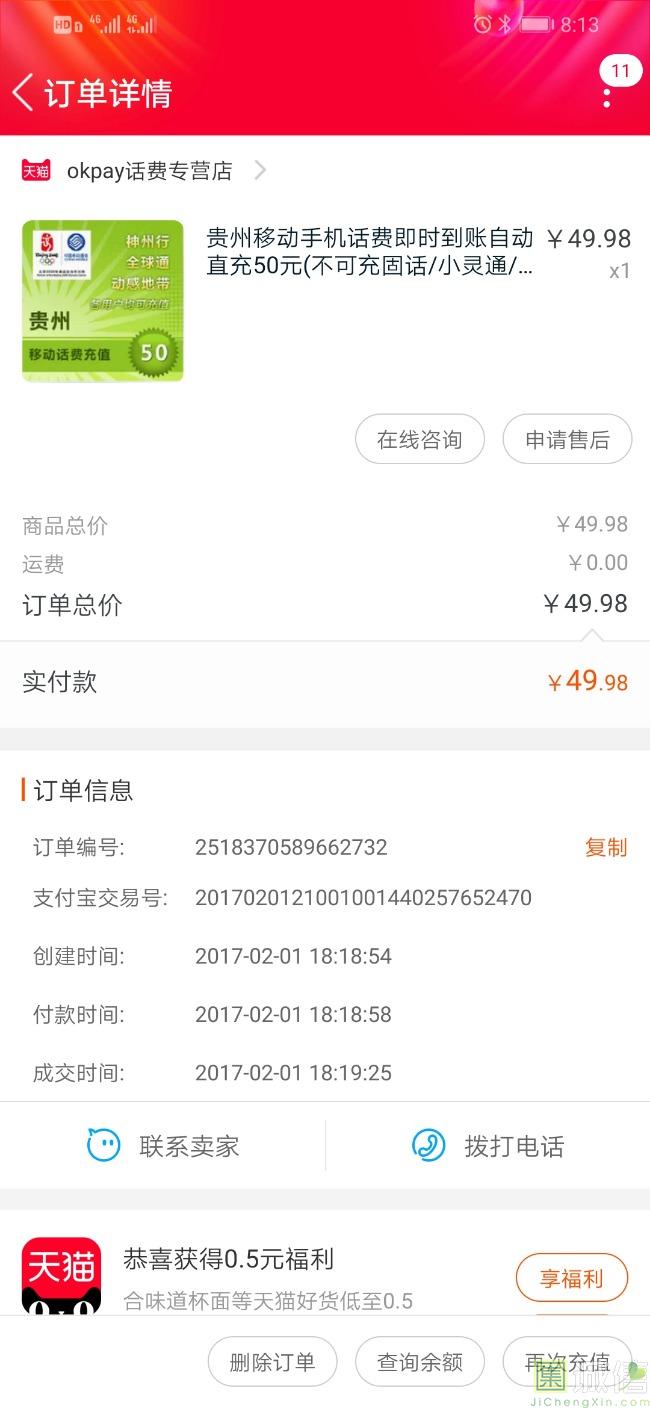Screen dimensions: 650x1408
Task: Go back from order details
Action: click(x=23, y=93)
